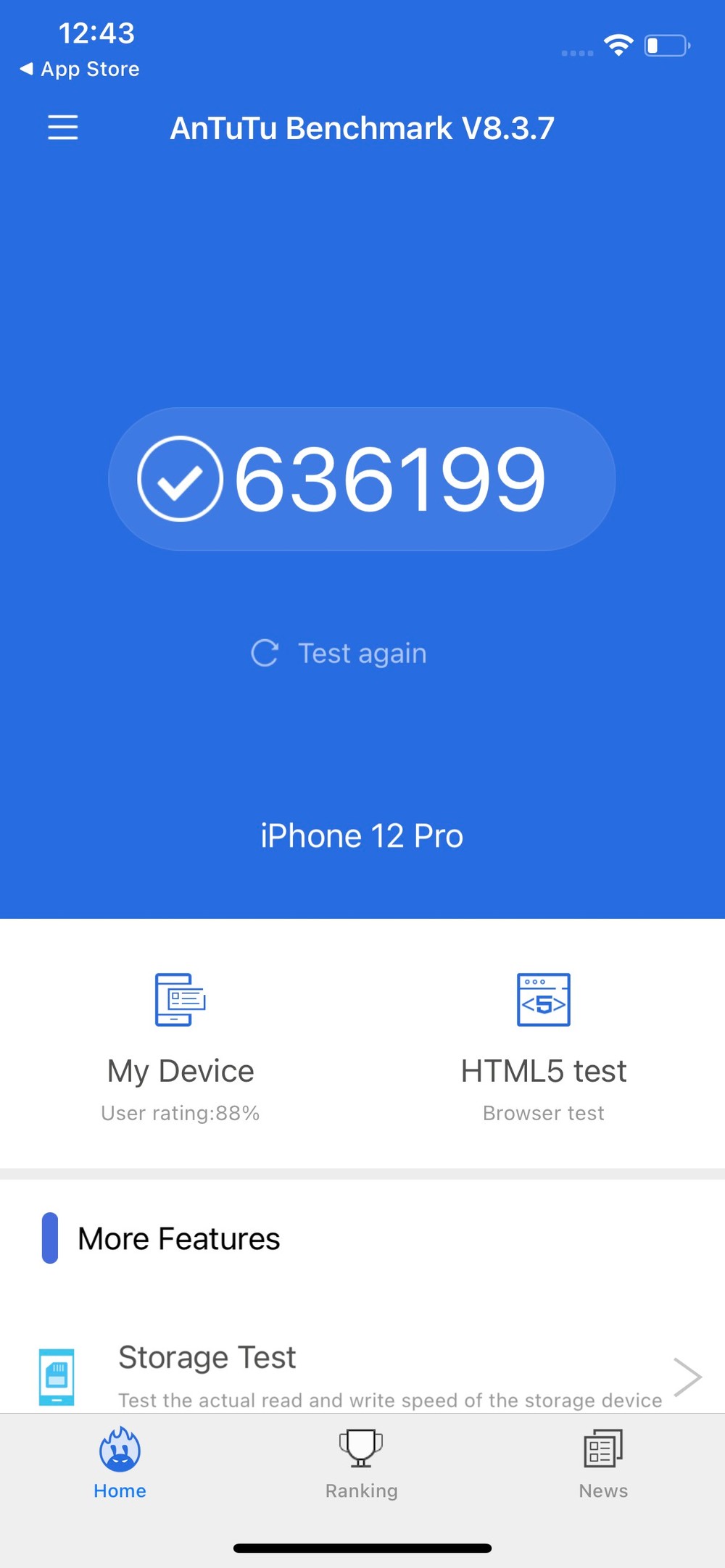Open the hamburger menu
The width and height of the screenshot is (725, 1568).
63,128
